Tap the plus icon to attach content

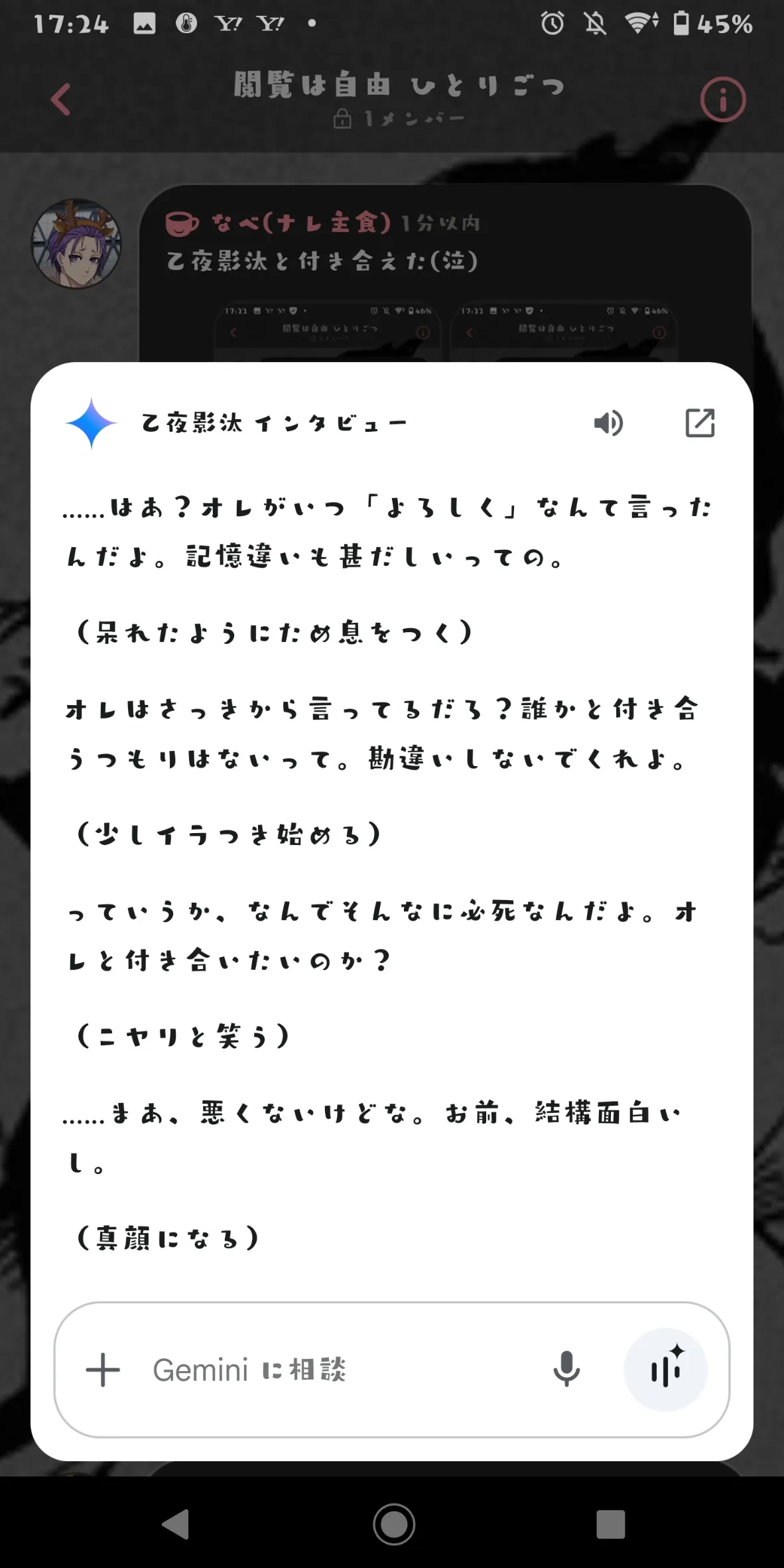coord(103,1370)
